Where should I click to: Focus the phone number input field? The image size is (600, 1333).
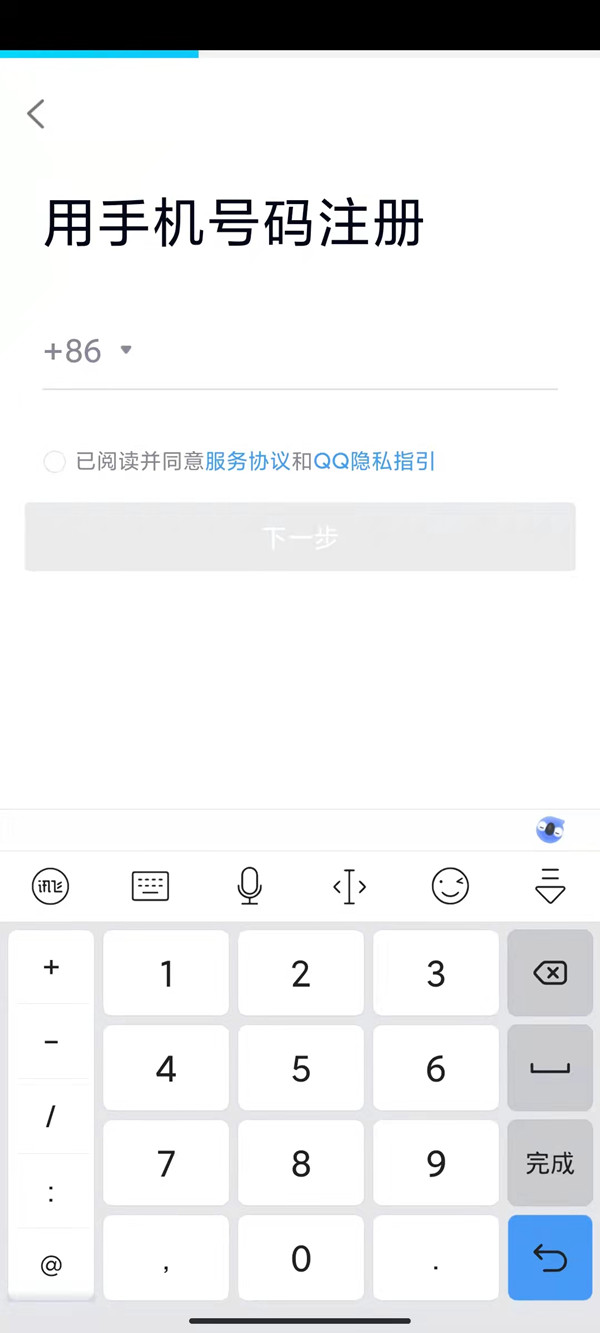click(x=345, y=352)
